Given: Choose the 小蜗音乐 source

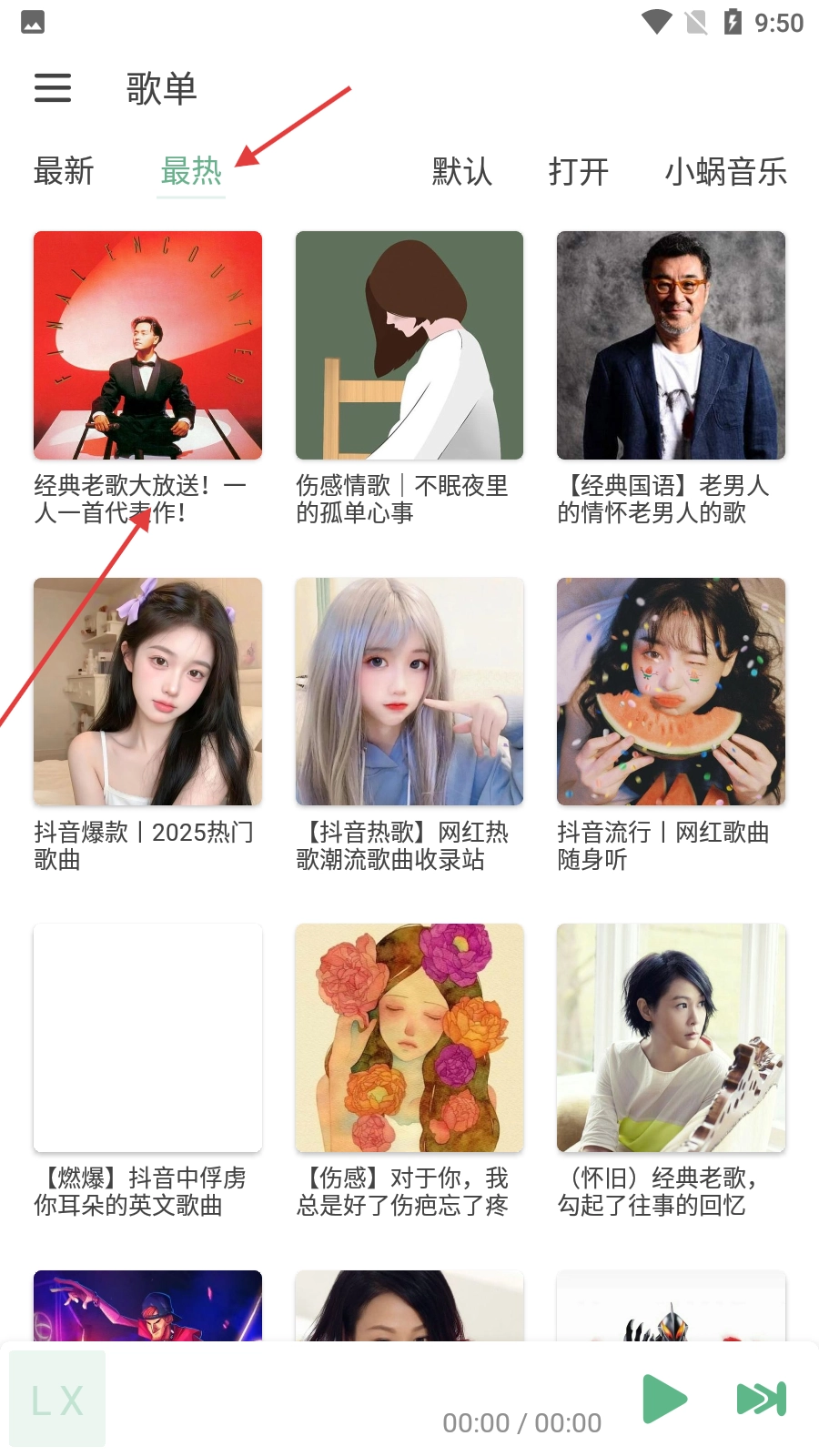Looking at the screenshot, I should [725, 171].
